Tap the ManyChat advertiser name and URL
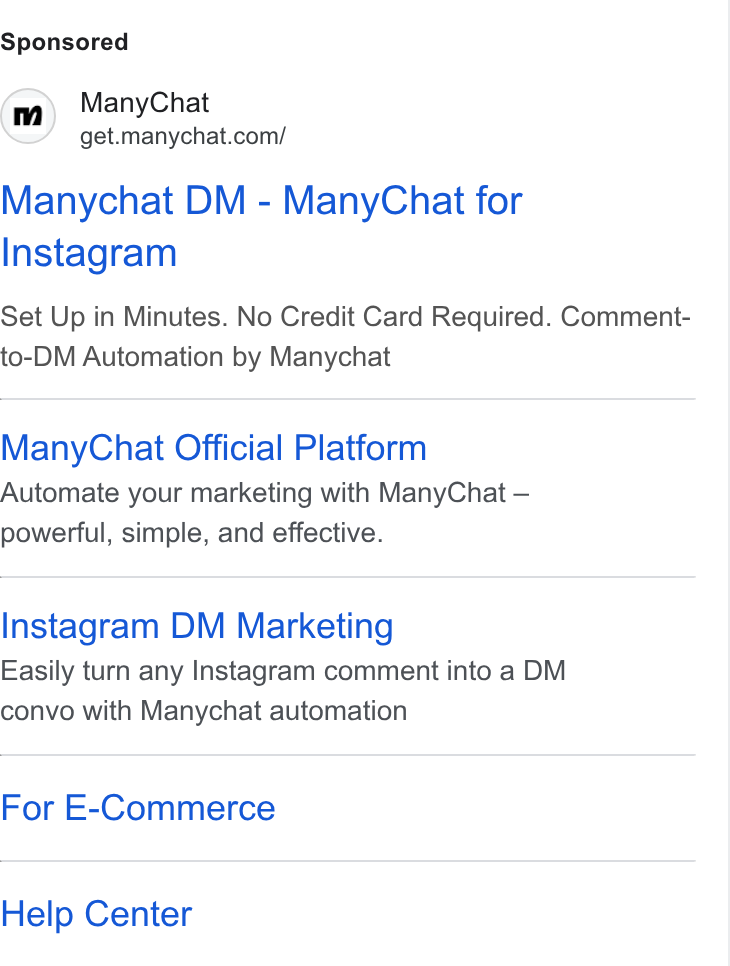The height and width of the screenshot is (966, 730). point(182,118)
